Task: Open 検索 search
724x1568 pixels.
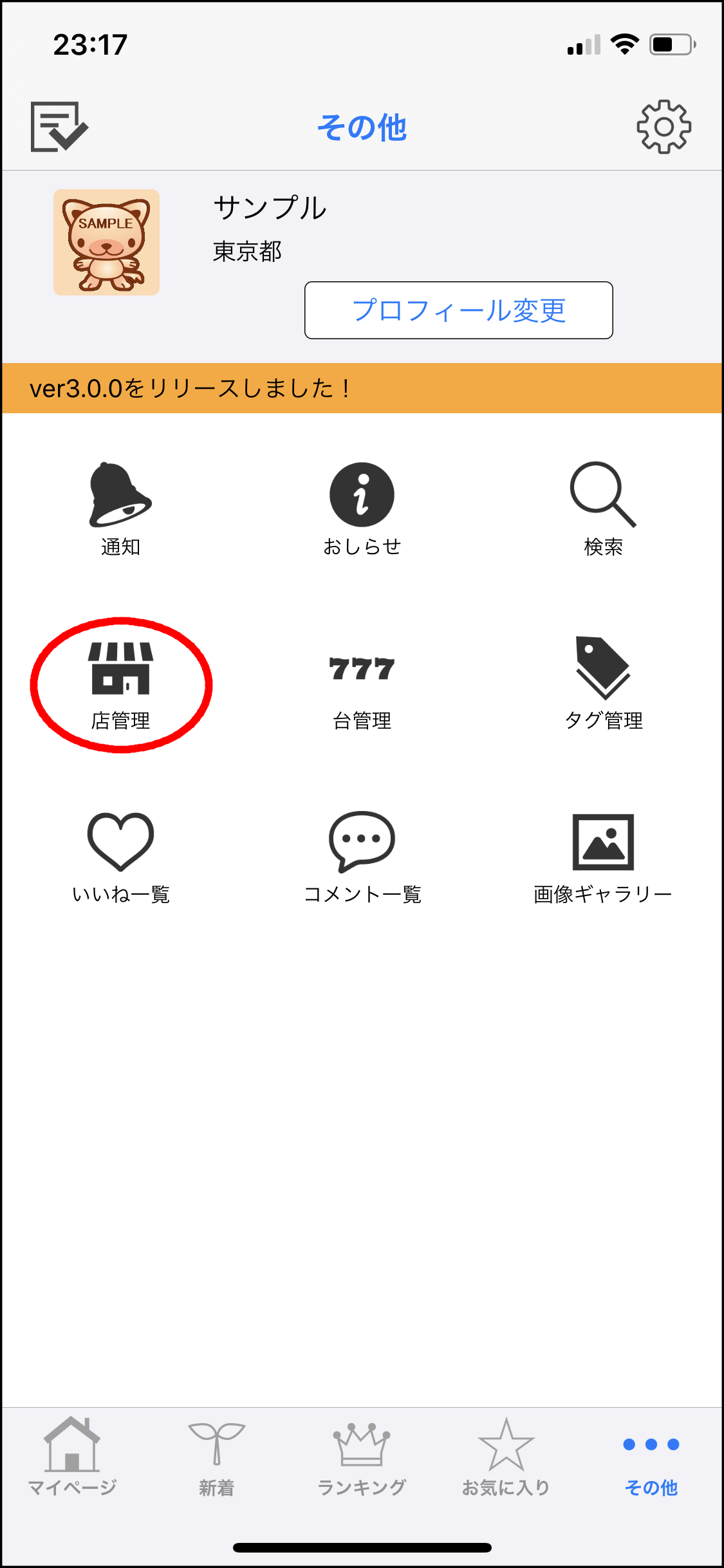Action: click(x=603, y=508)
